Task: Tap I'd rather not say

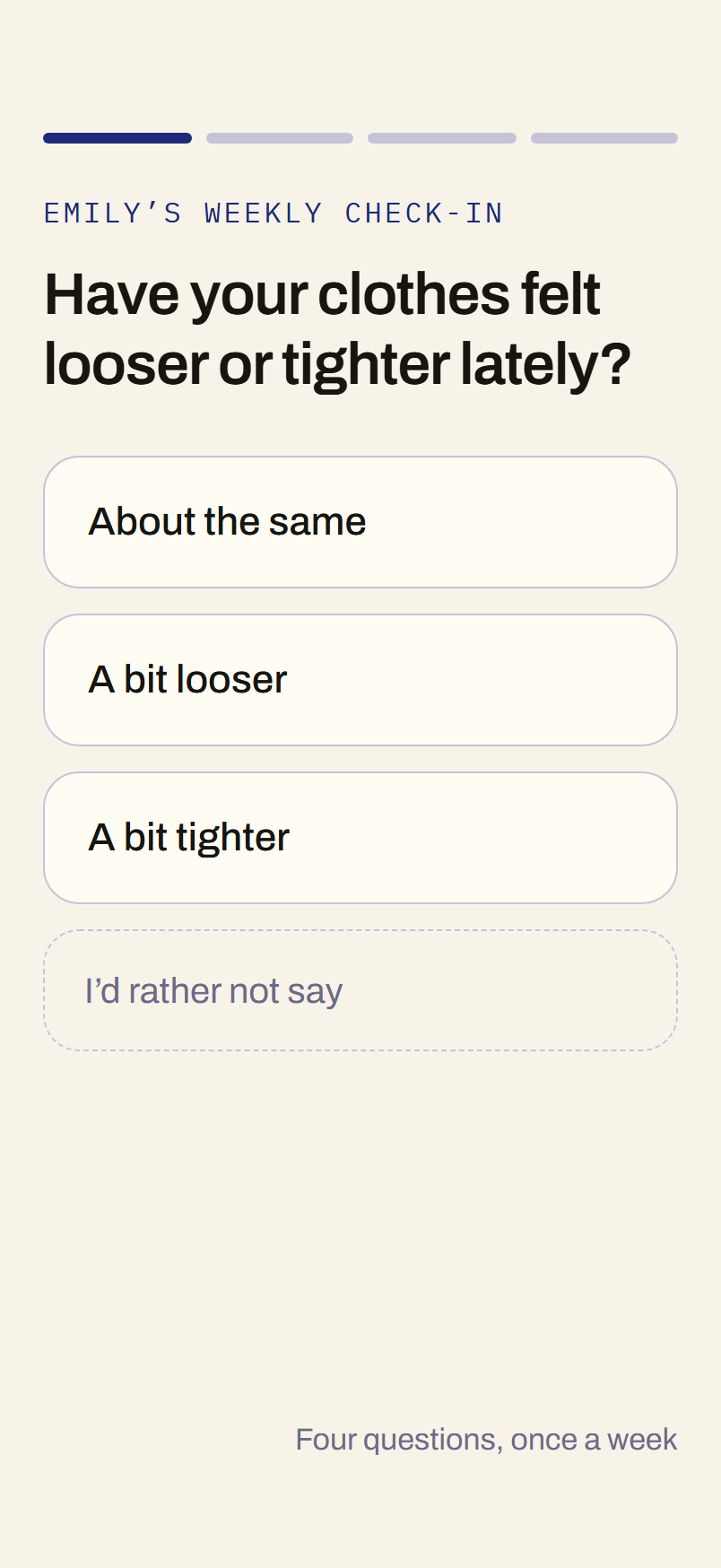Action: (x=360, y=990)
